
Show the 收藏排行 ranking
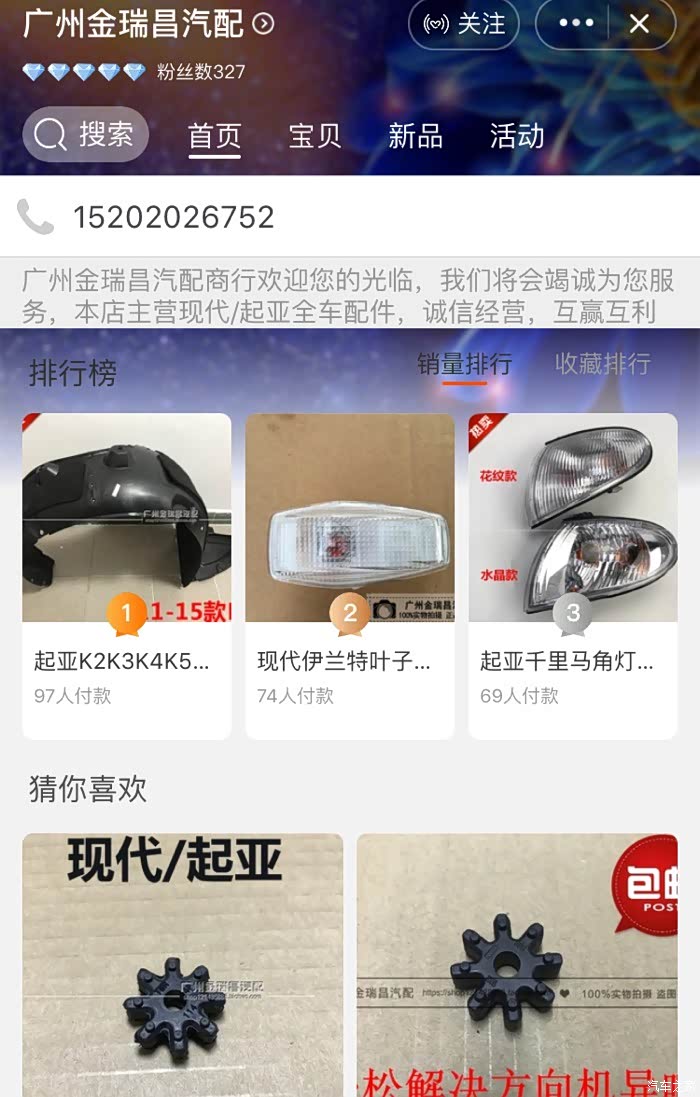click(603, 364)
